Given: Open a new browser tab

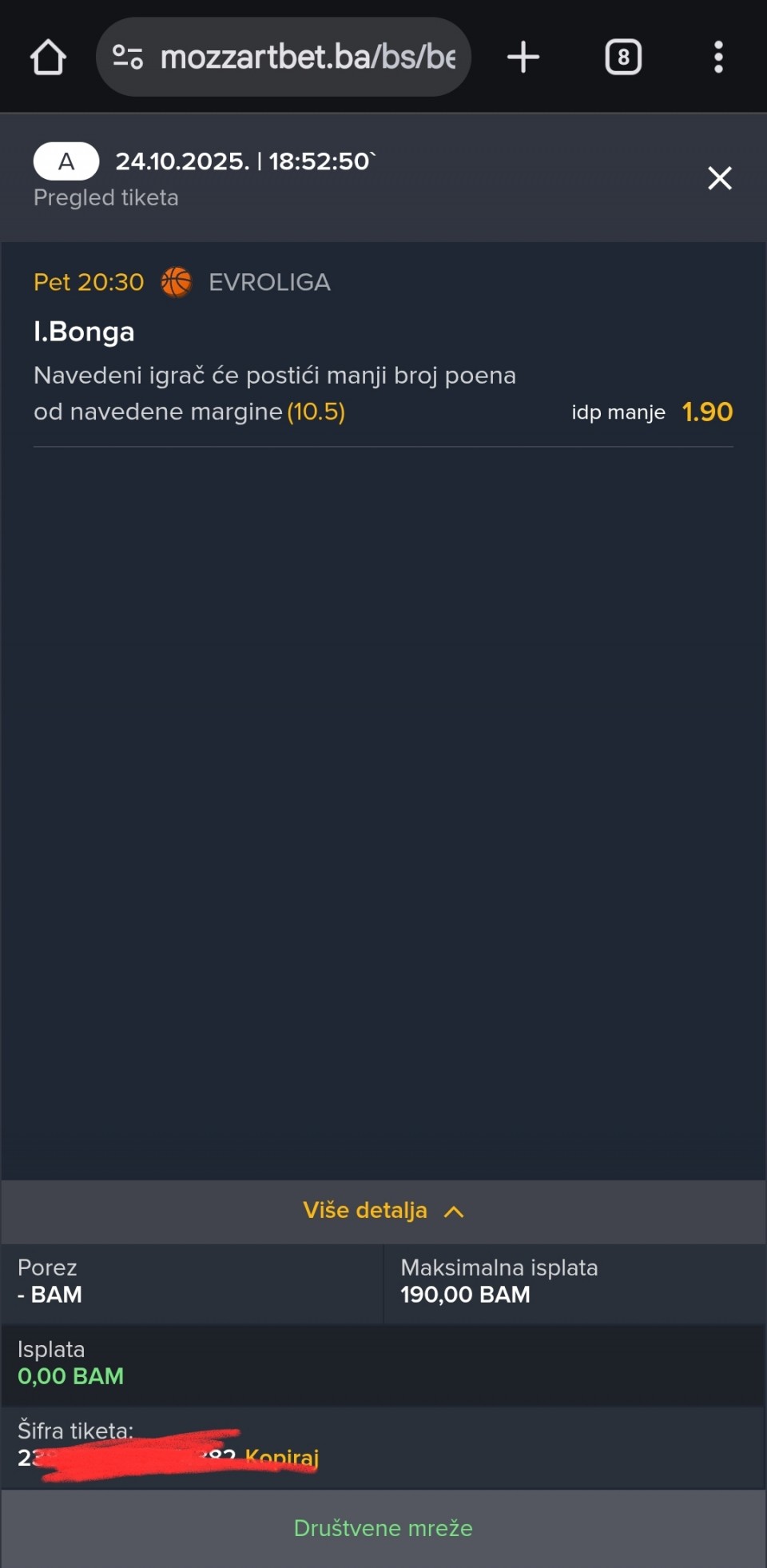Looking at the screenshot, I should pyautogui.click(x=523, y=58).
